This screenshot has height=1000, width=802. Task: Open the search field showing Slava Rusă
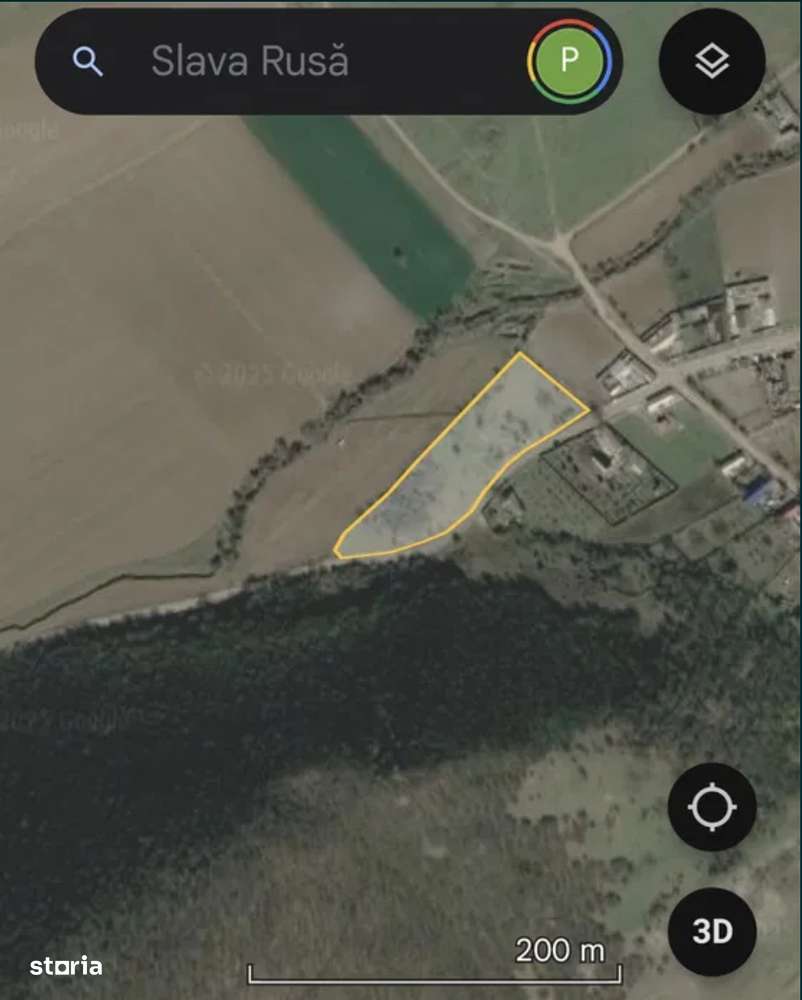click(300, 62)
